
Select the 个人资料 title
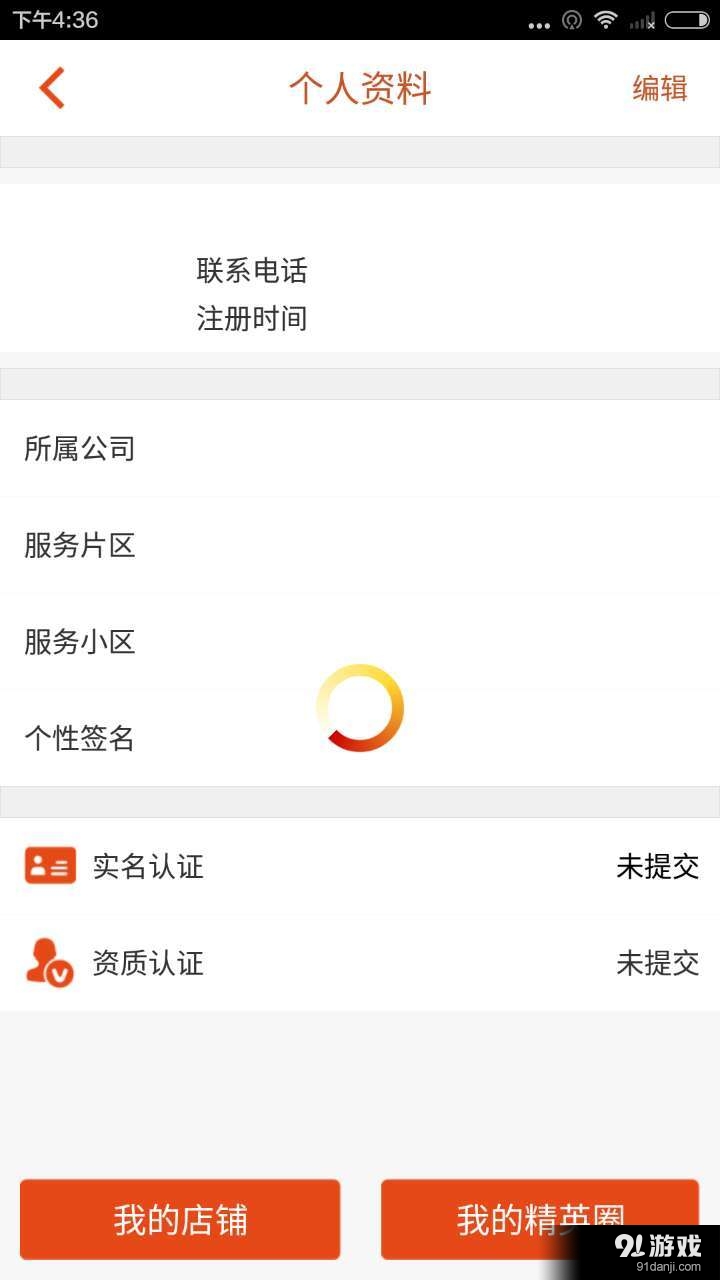pyautogui.click(x=360, y=88)
